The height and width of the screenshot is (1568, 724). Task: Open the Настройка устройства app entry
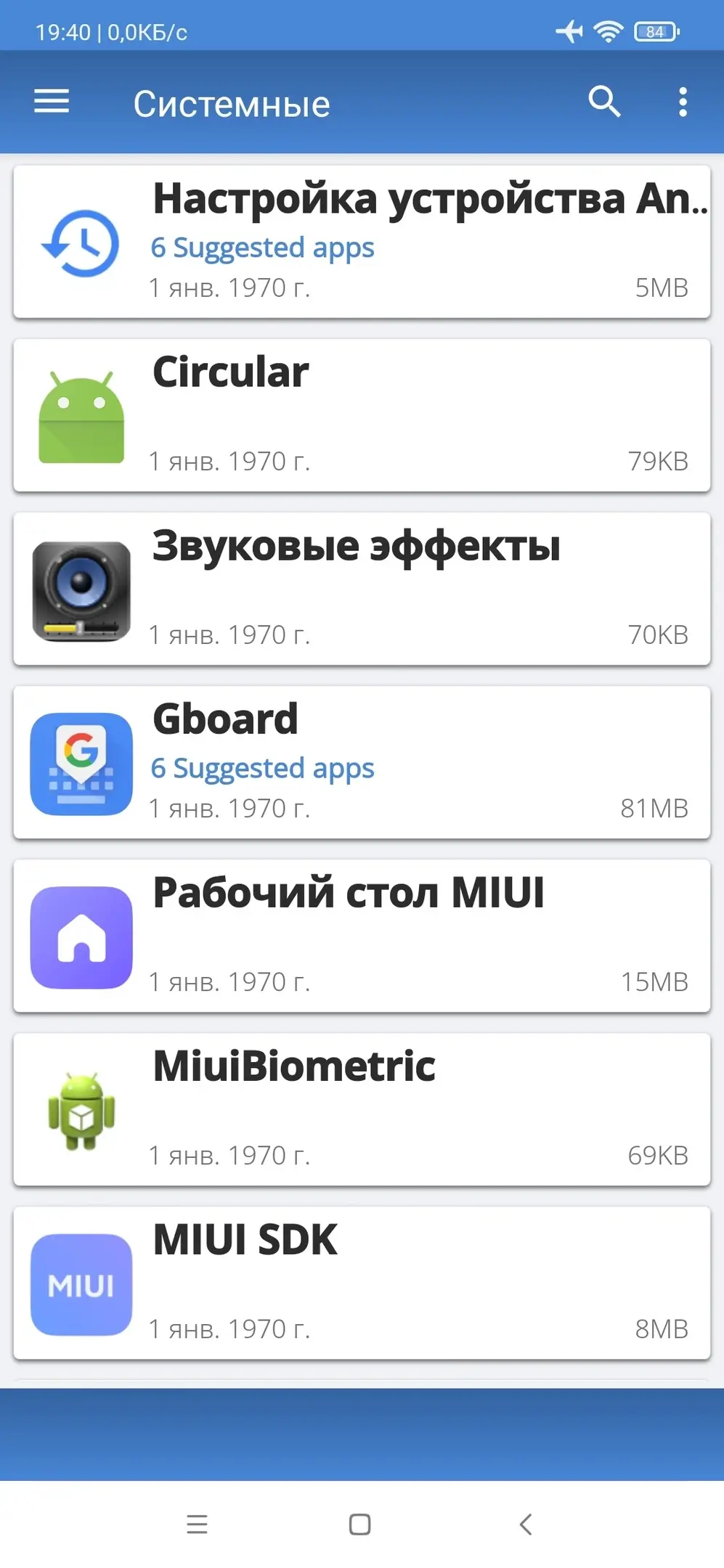pyautogui.click(x=362, y=242)
